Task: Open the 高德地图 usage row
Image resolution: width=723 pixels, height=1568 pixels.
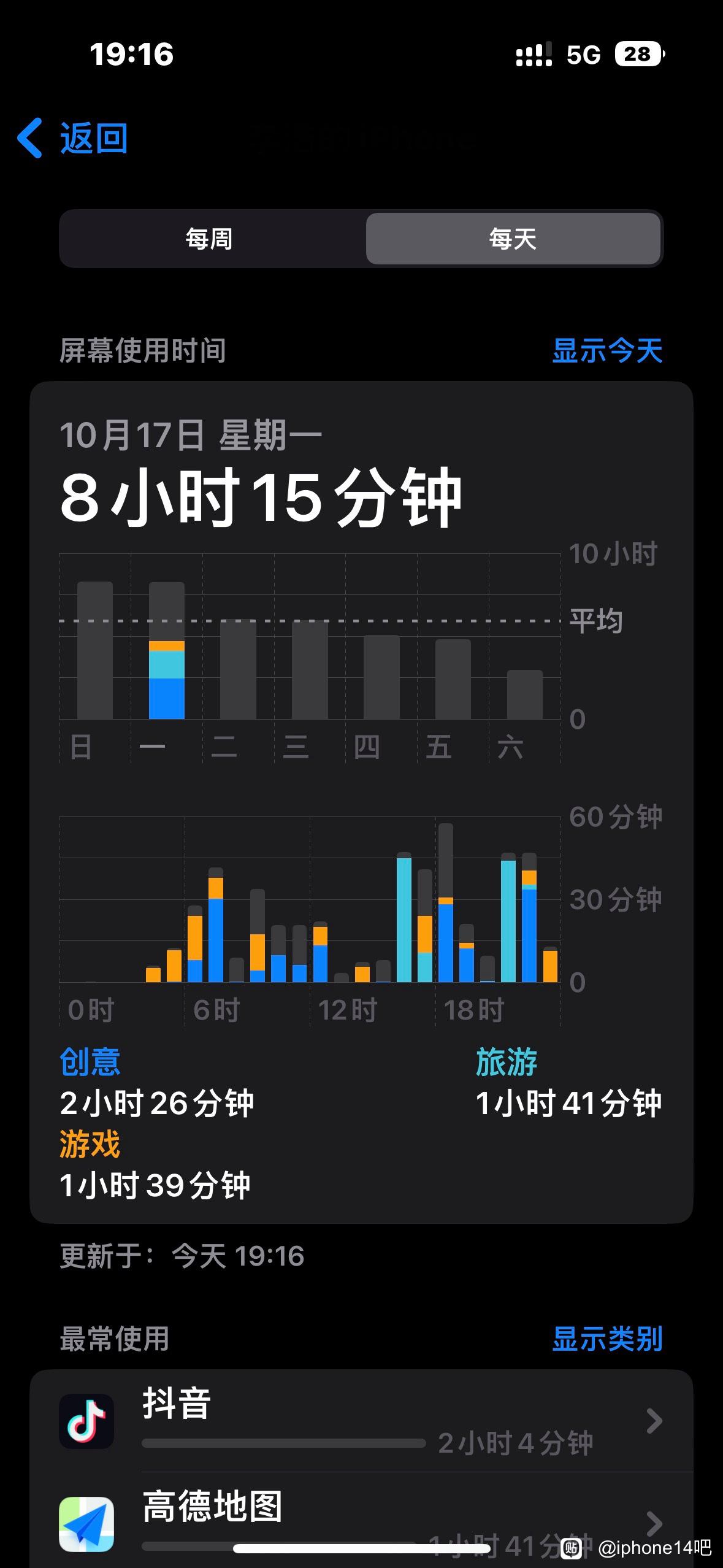Action: pyautogui.click(x=361, y=1521)
